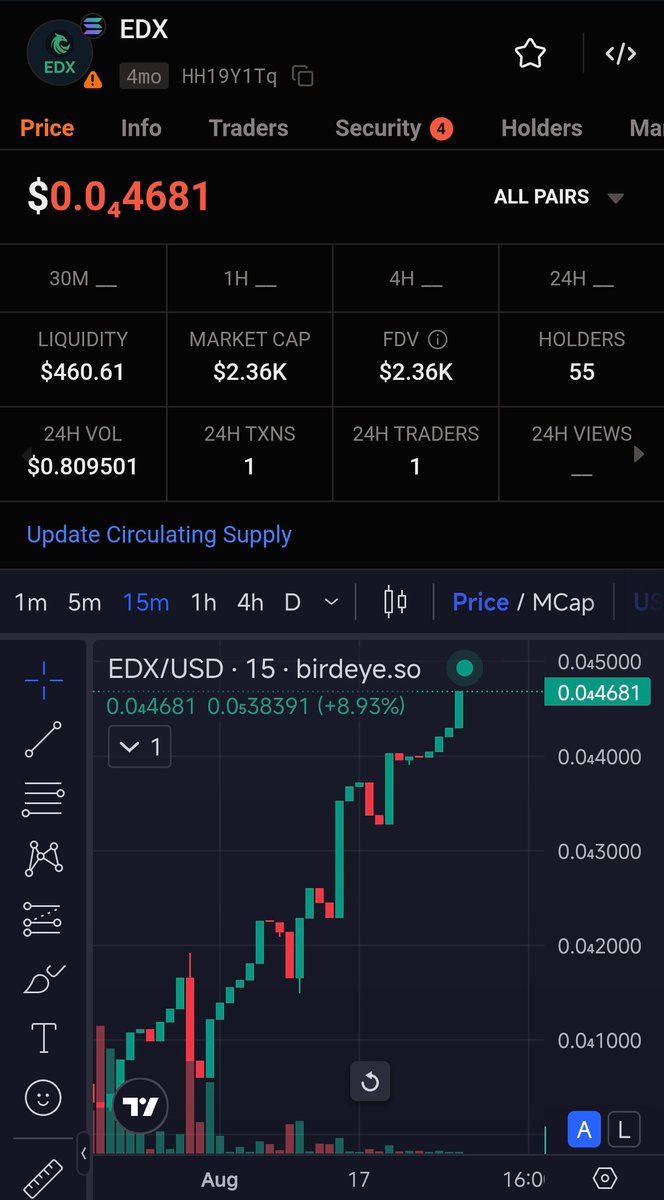The image size is (664, 1200).
Task: Reset the chart view
Action: point(370,1081)
